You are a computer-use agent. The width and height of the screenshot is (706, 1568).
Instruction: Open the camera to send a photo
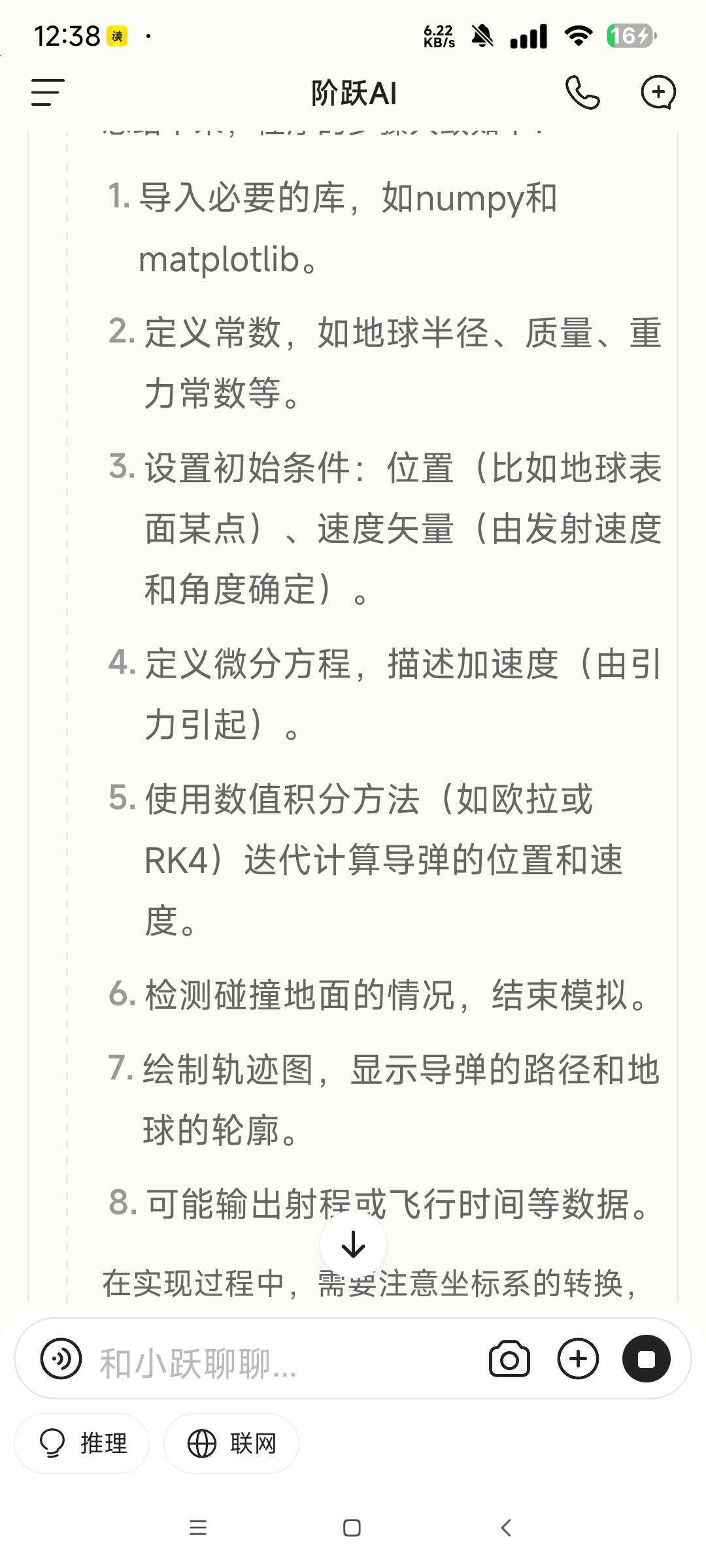[509, 1359]
